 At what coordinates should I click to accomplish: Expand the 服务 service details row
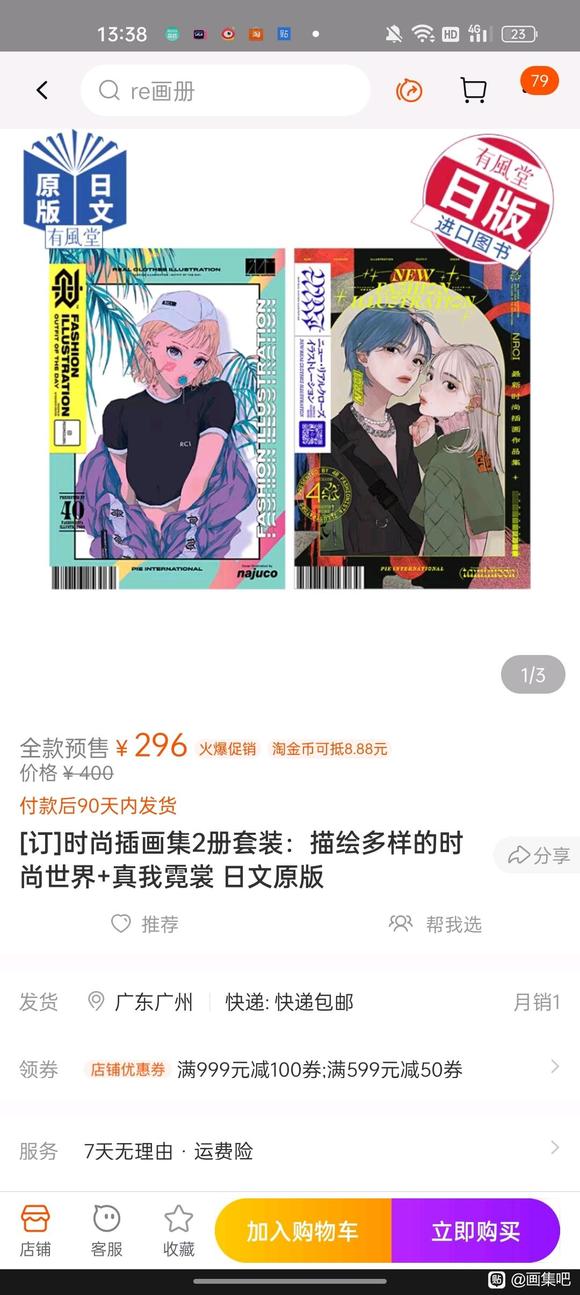pos(290,1151)
